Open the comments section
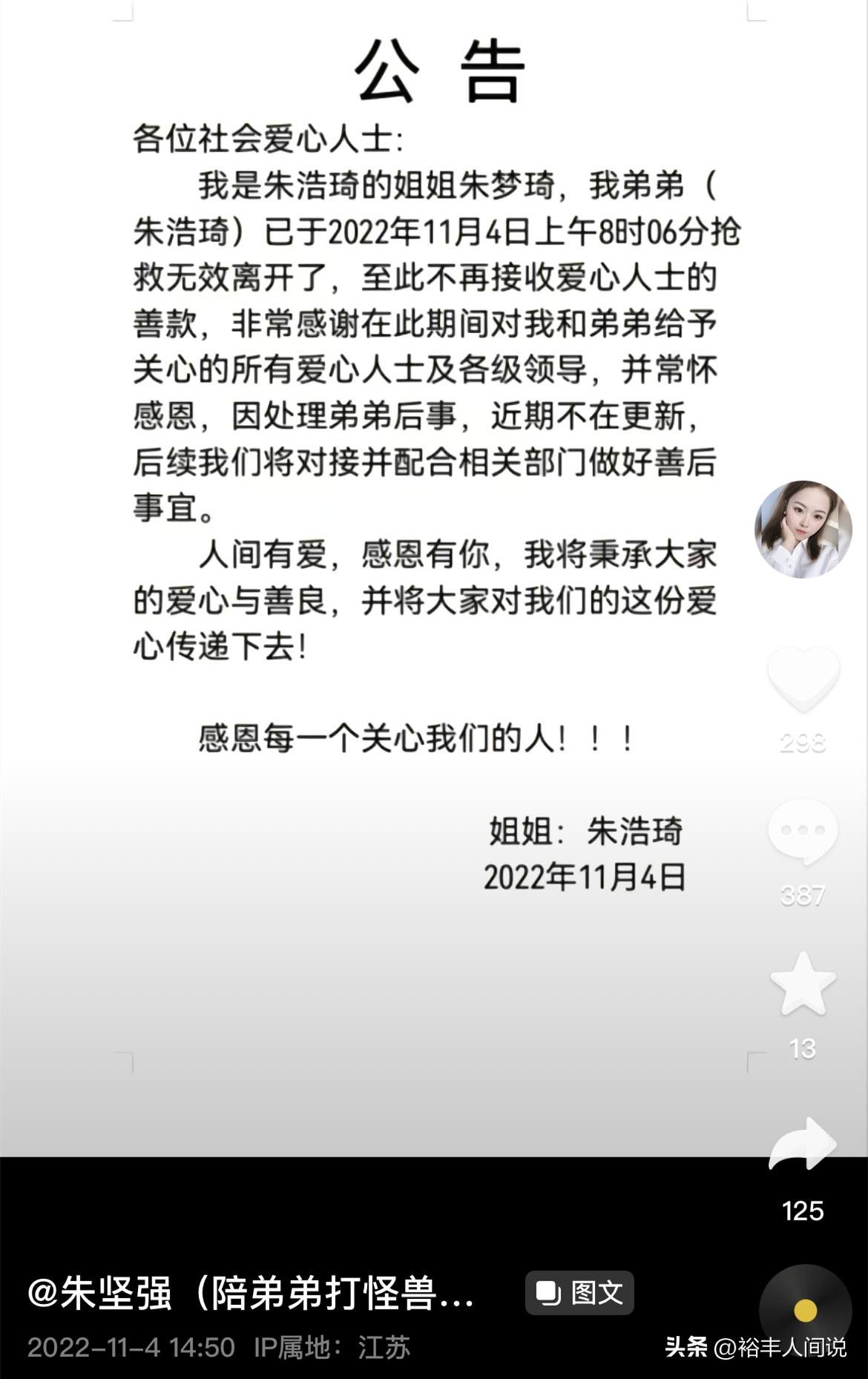This screenshot has width=868, height=1379. pyautogui.click(x=803, y=832)
